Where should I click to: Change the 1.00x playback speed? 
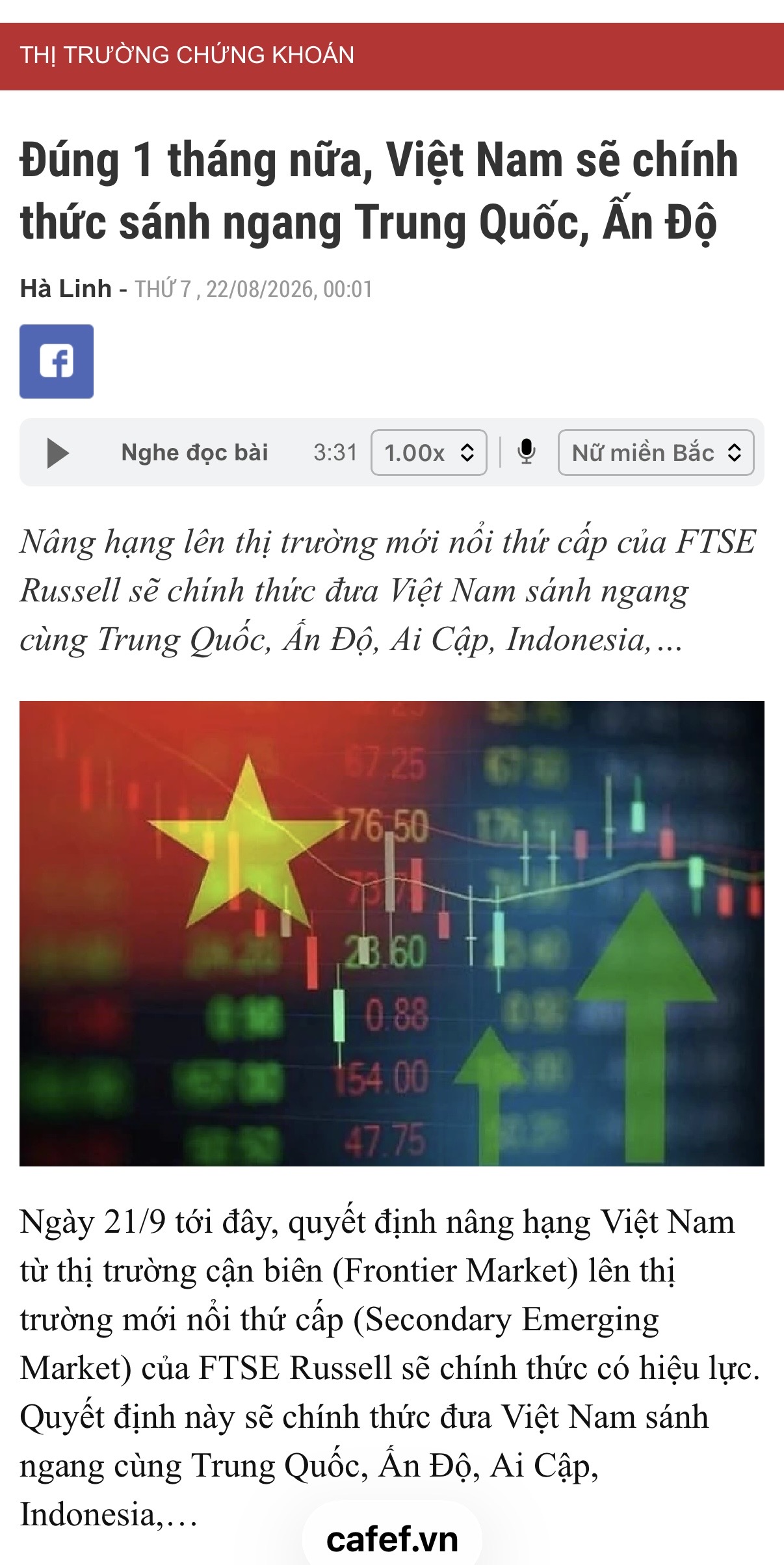click(429, 453)
